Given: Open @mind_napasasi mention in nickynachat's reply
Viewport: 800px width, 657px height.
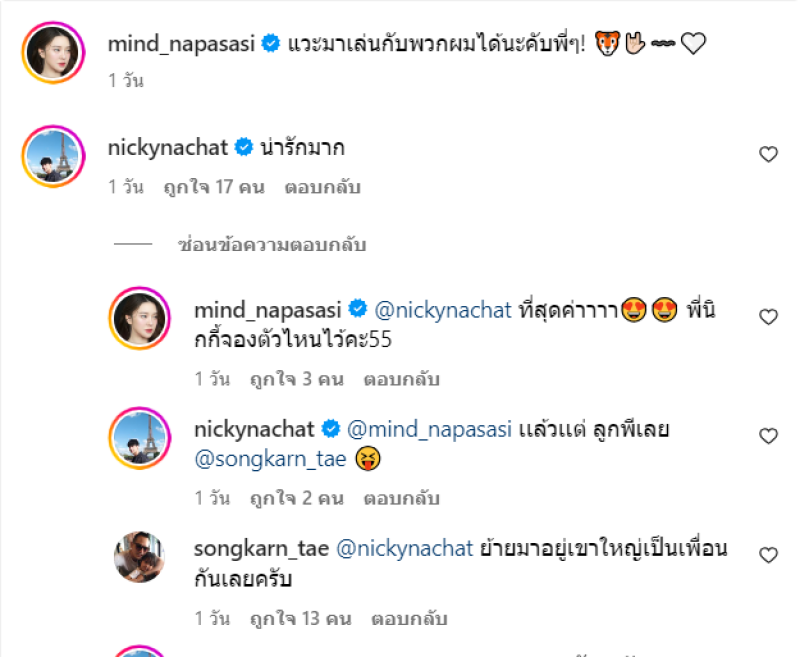Looking at the screenshot, I should (429, 429).
